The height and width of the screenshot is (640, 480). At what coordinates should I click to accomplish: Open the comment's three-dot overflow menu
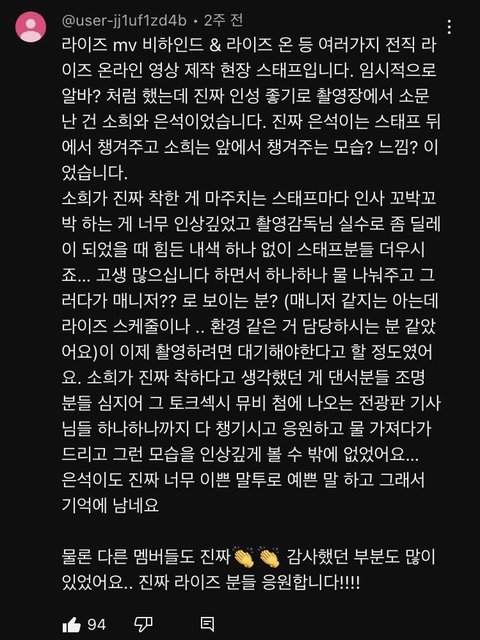[x=449, y=27]
